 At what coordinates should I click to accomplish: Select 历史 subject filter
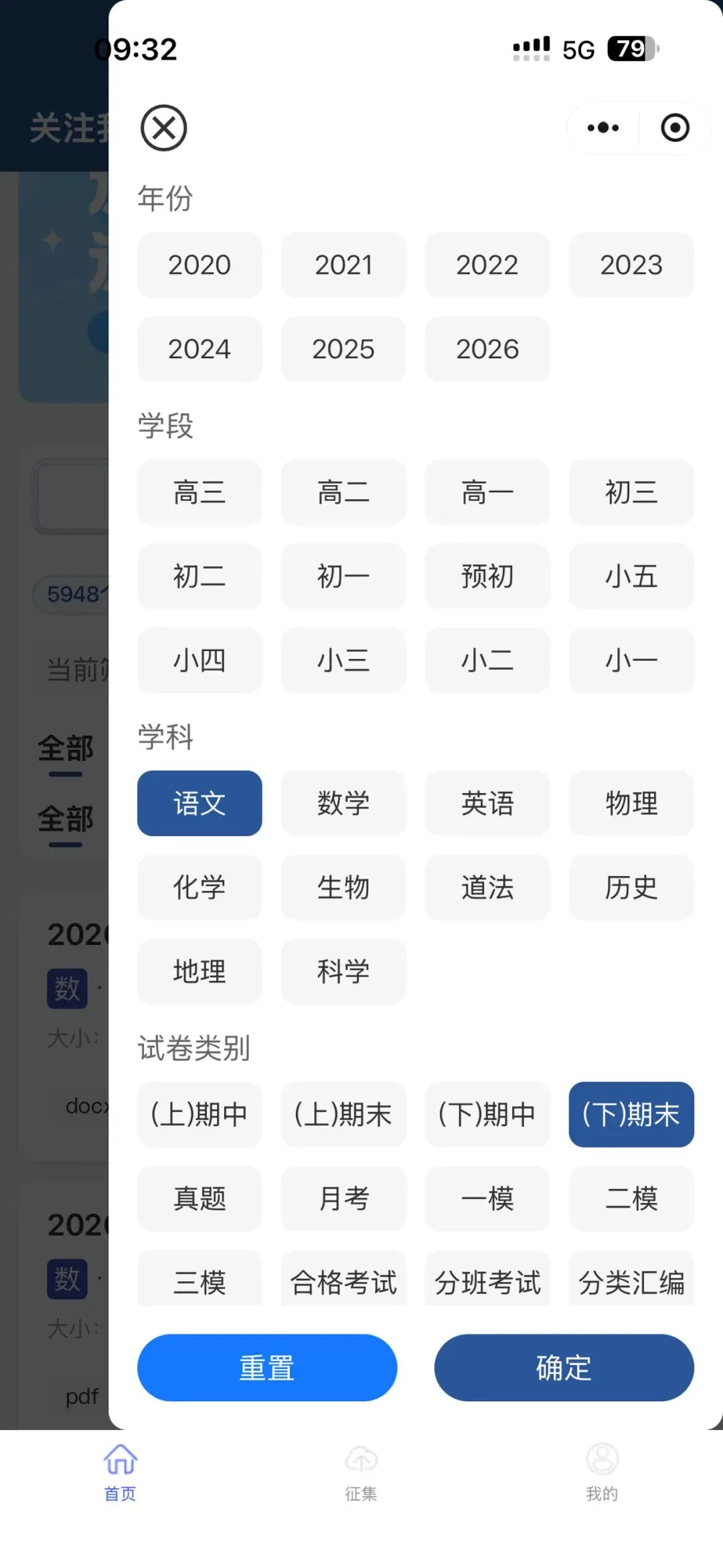631,887
